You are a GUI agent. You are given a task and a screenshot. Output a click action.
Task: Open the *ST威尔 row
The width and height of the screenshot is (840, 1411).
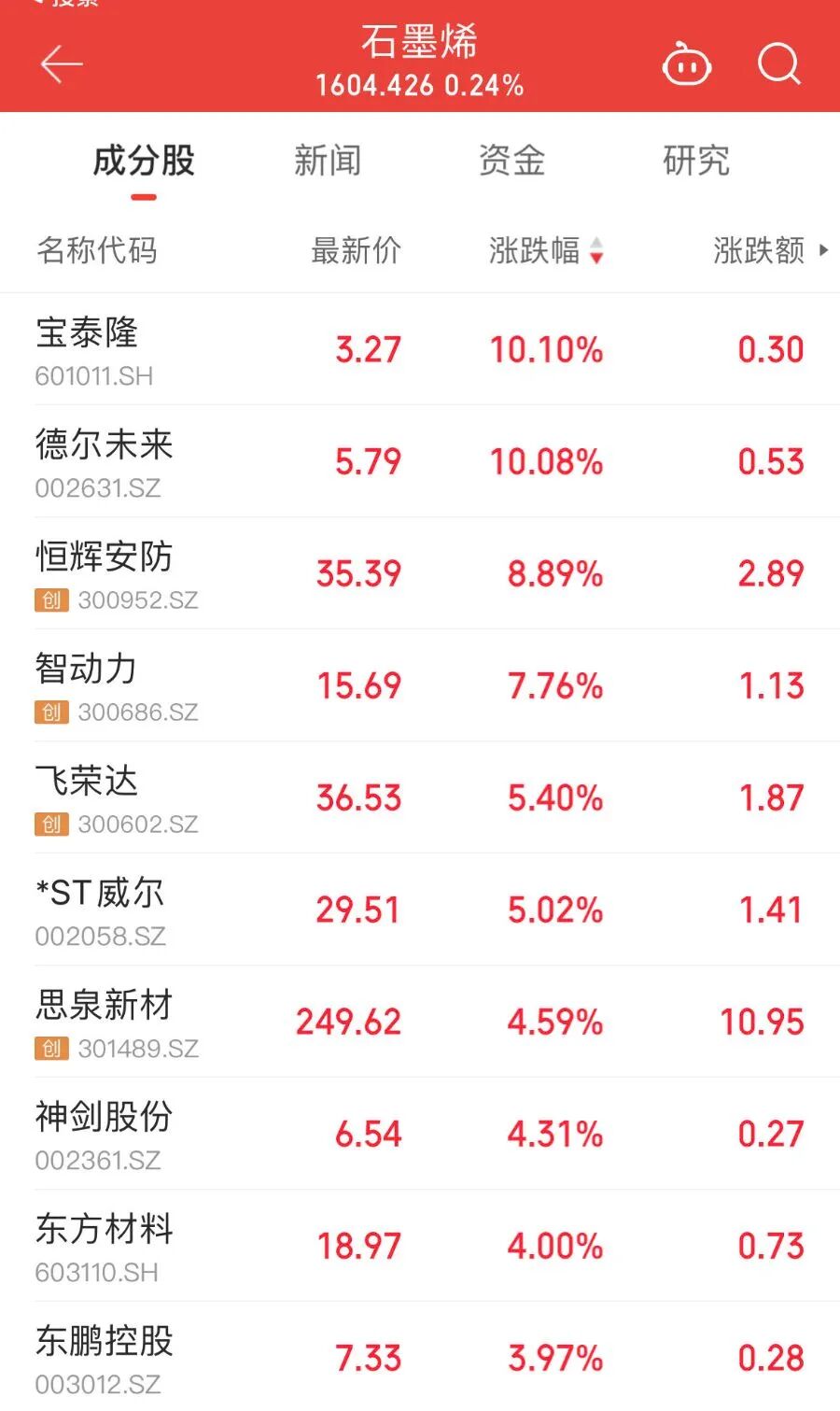click(101, 910)
